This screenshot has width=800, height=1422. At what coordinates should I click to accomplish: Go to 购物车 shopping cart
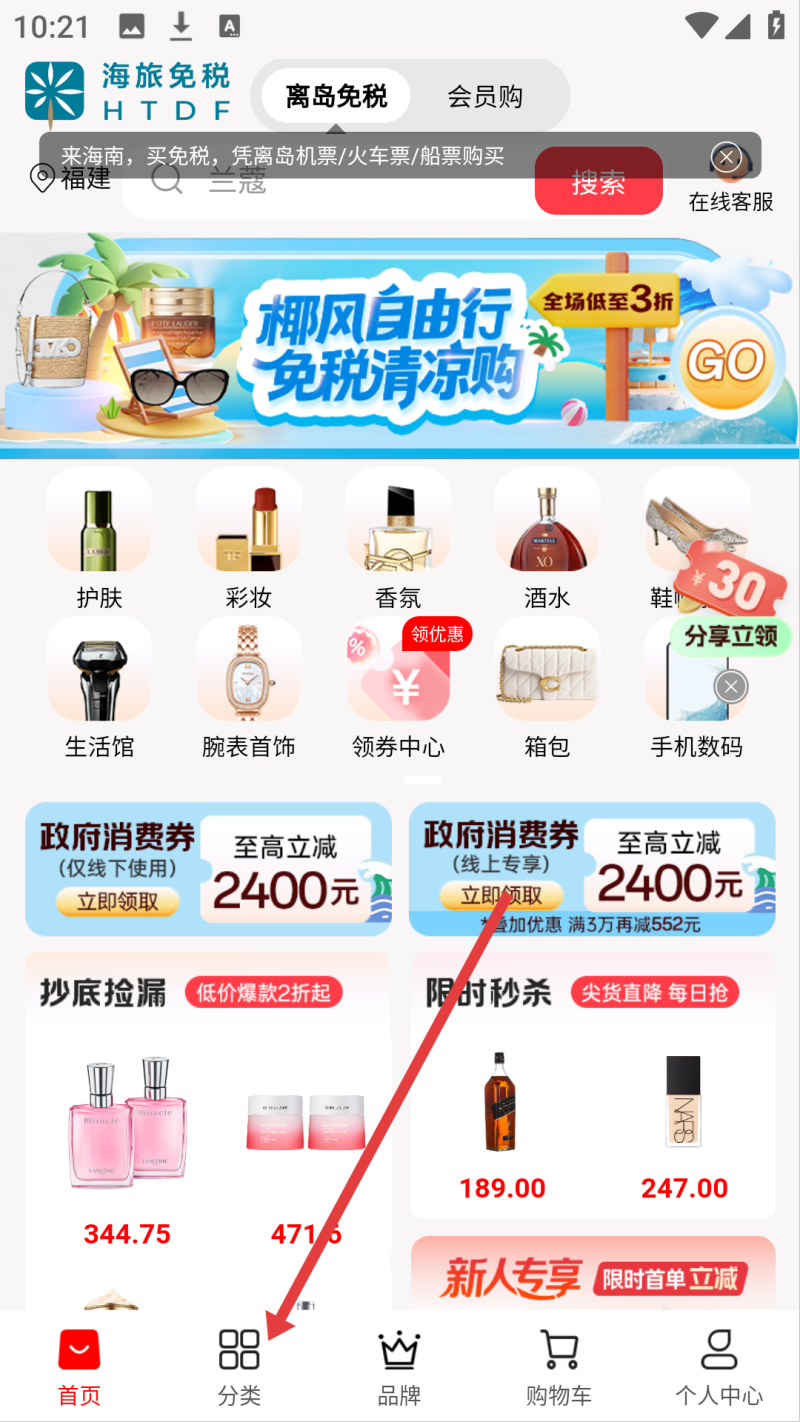coord(559,1366)
